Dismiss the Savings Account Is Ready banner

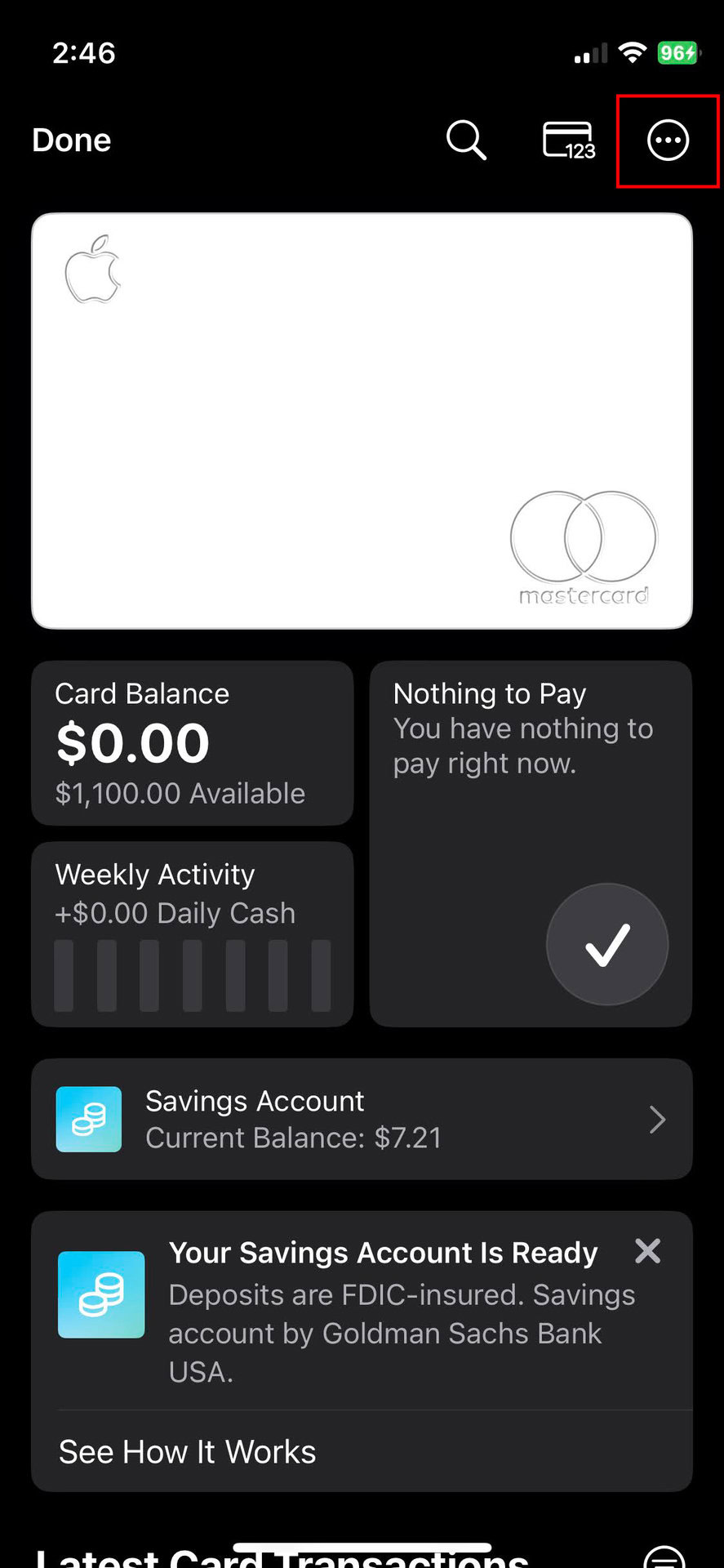pyautogui.click(x=647, y=1251)
